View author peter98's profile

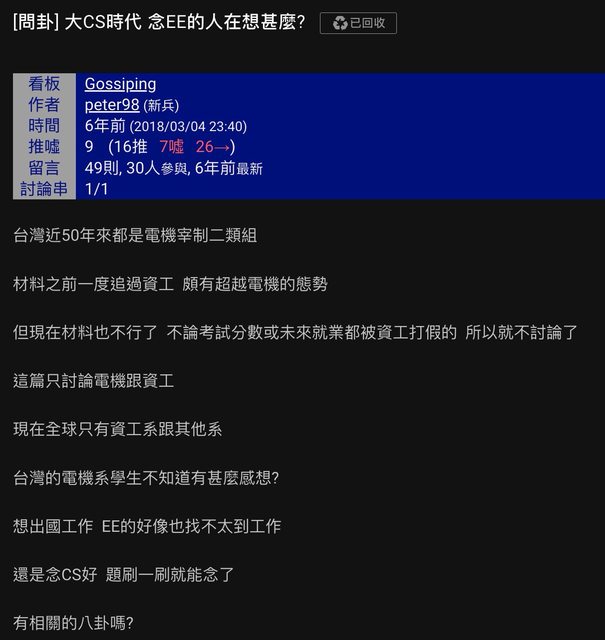coord(112,105)
